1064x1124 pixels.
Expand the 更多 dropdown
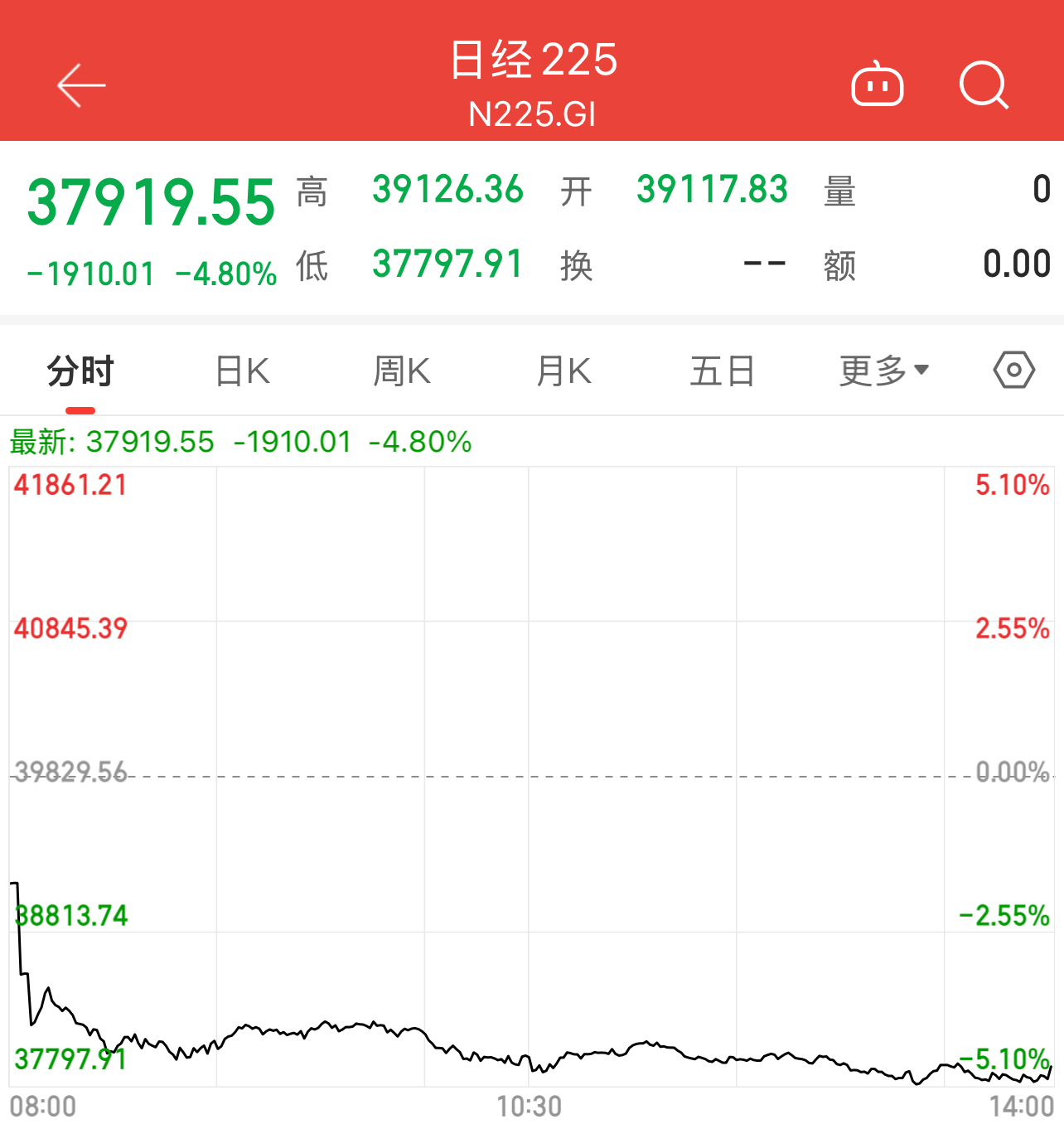tap(883, 371)
